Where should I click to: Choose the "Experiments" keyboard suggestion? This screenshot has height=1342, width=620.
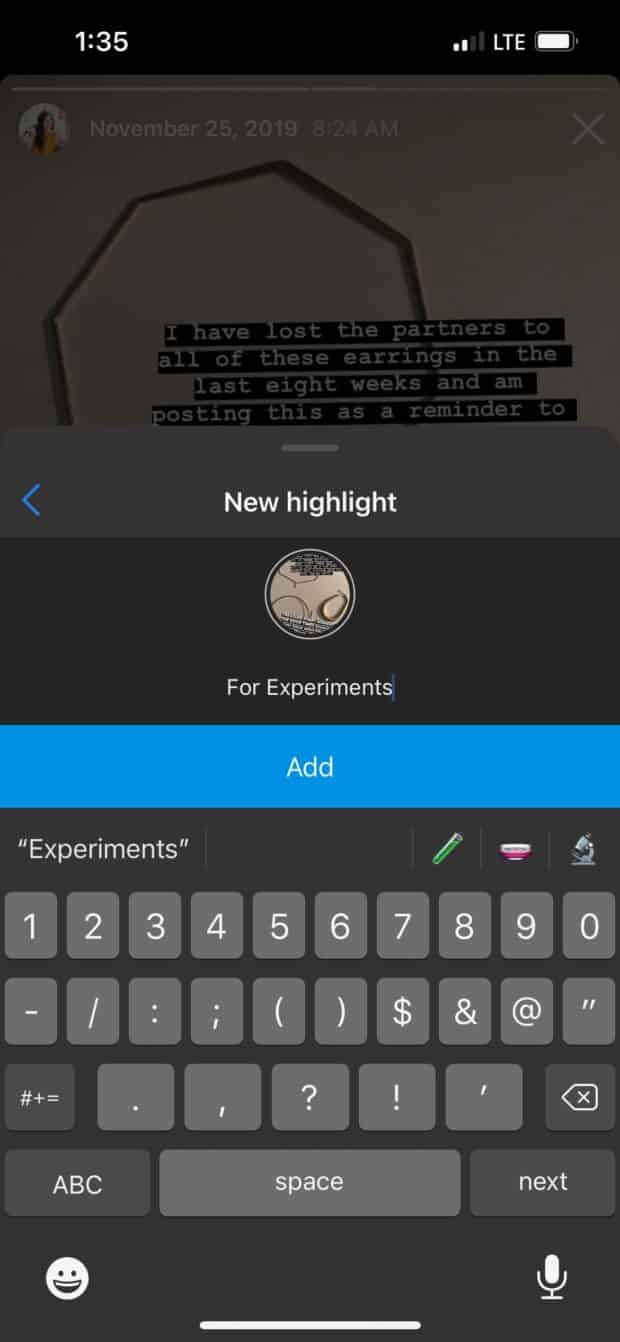[103, 849]
